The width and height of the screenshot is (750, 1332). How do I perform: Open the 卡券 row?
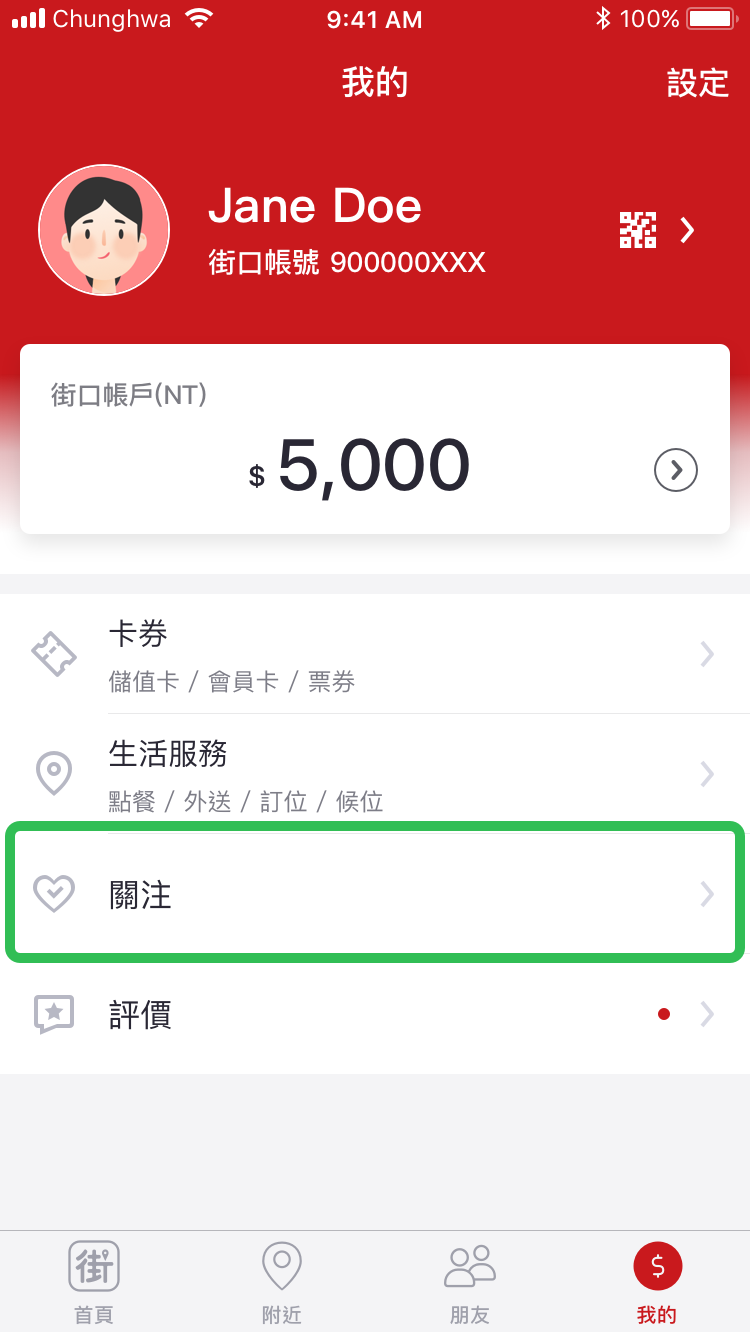[x=375, y=655]
